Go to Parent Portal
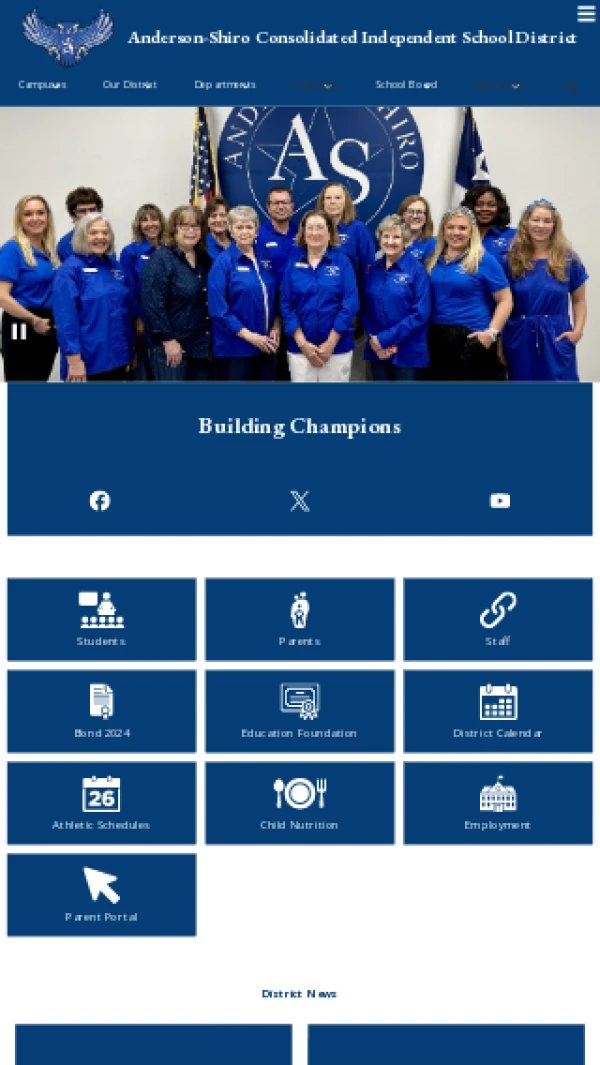Viewport: 600px width, 1065px height. point(101,895)
